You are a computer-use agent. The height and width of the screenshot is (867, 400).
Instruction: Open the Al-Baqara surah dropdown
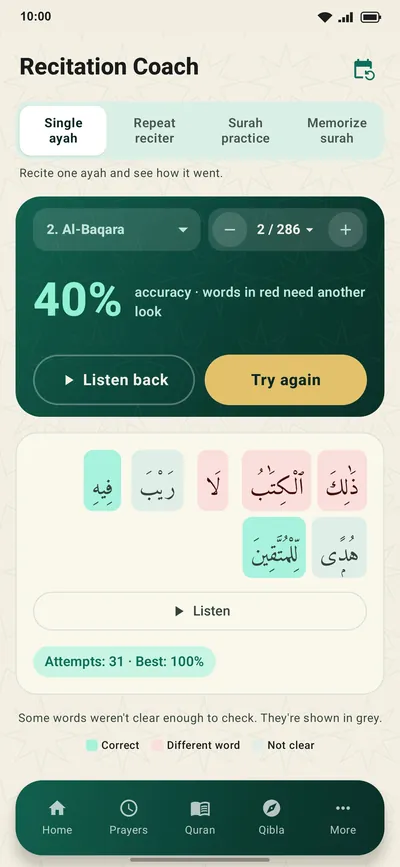click(117, 229)
